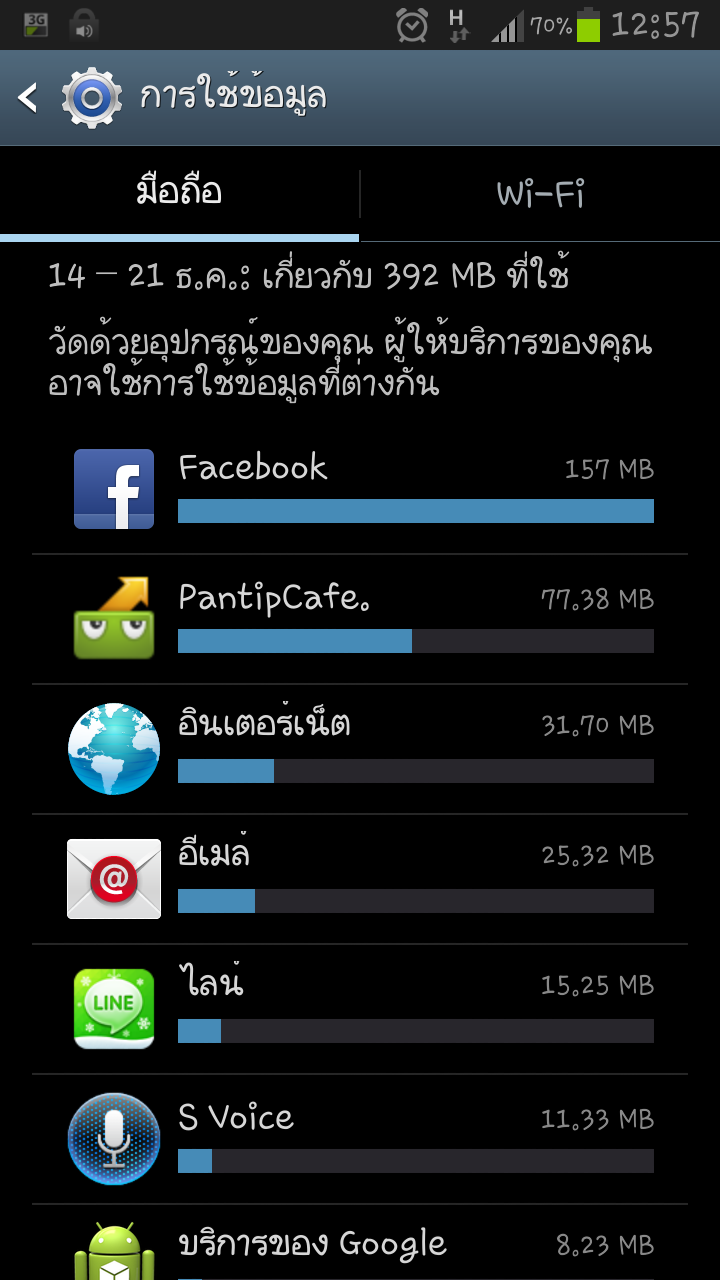Switch to the Wi-Fi tab

[x=540, y=193]
